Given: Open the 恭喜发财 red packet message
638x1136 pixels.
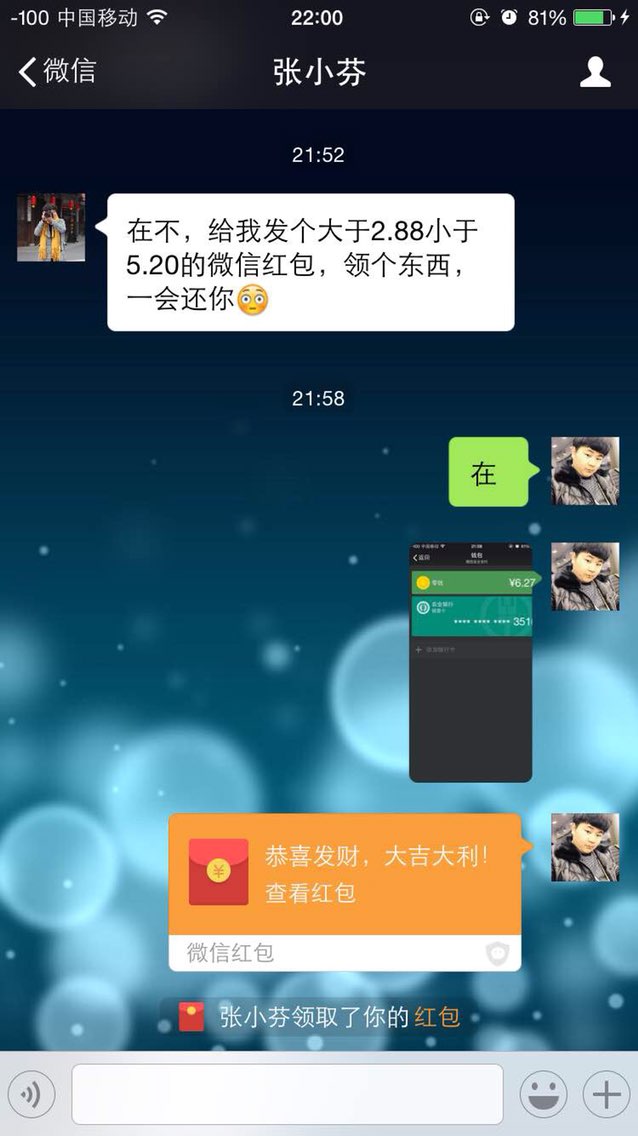Looking at the screenshot, I should pos(345,892).
